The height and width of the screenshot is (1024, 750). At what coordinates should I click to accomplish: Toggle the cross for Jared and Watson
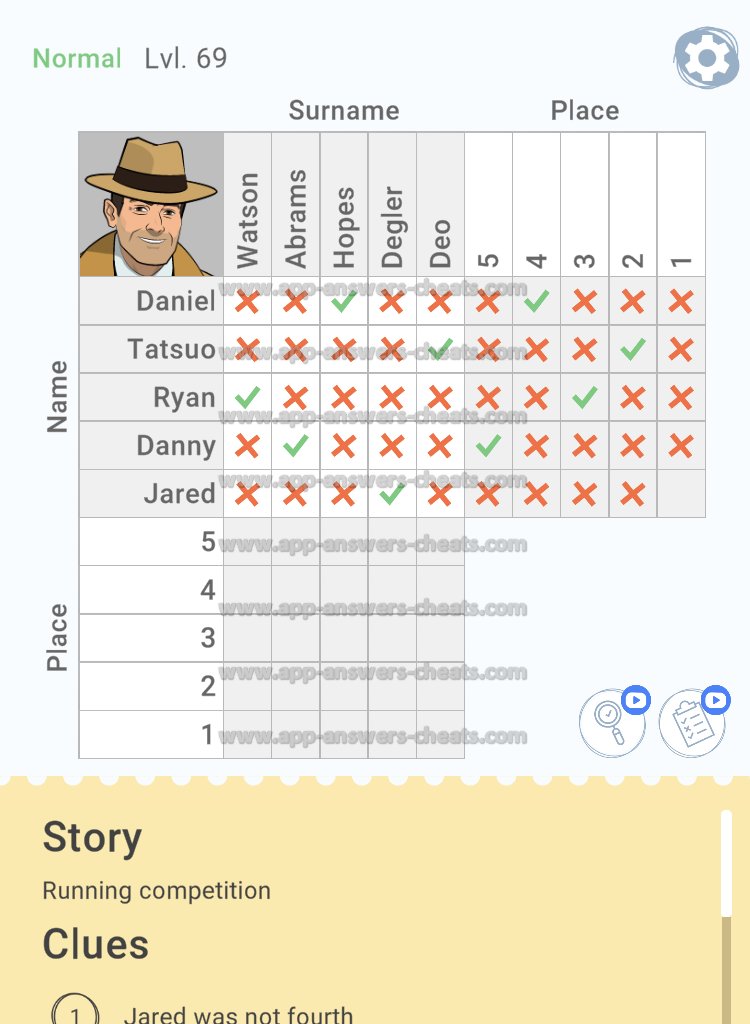pyautogui.click(x=247, y=494)
